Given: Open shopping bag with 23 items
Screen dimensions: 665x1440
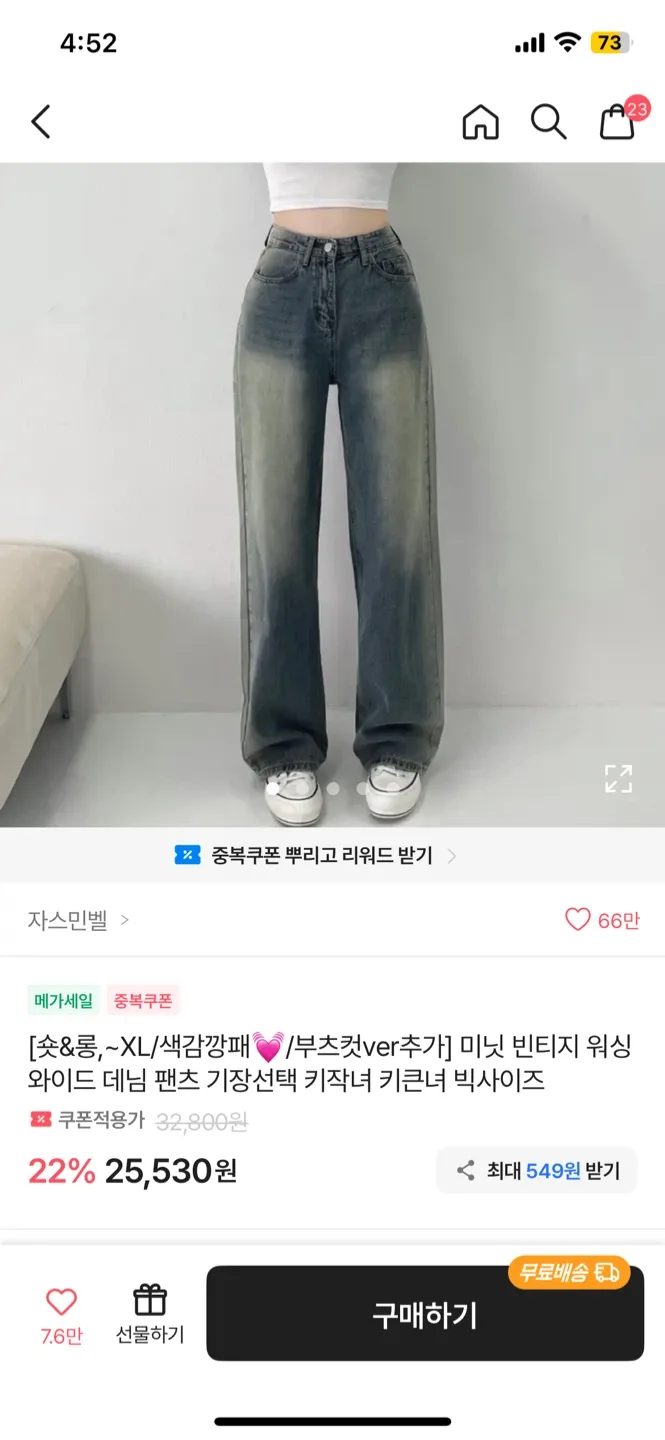Looking at the screenshot, I should click(618, 121).
